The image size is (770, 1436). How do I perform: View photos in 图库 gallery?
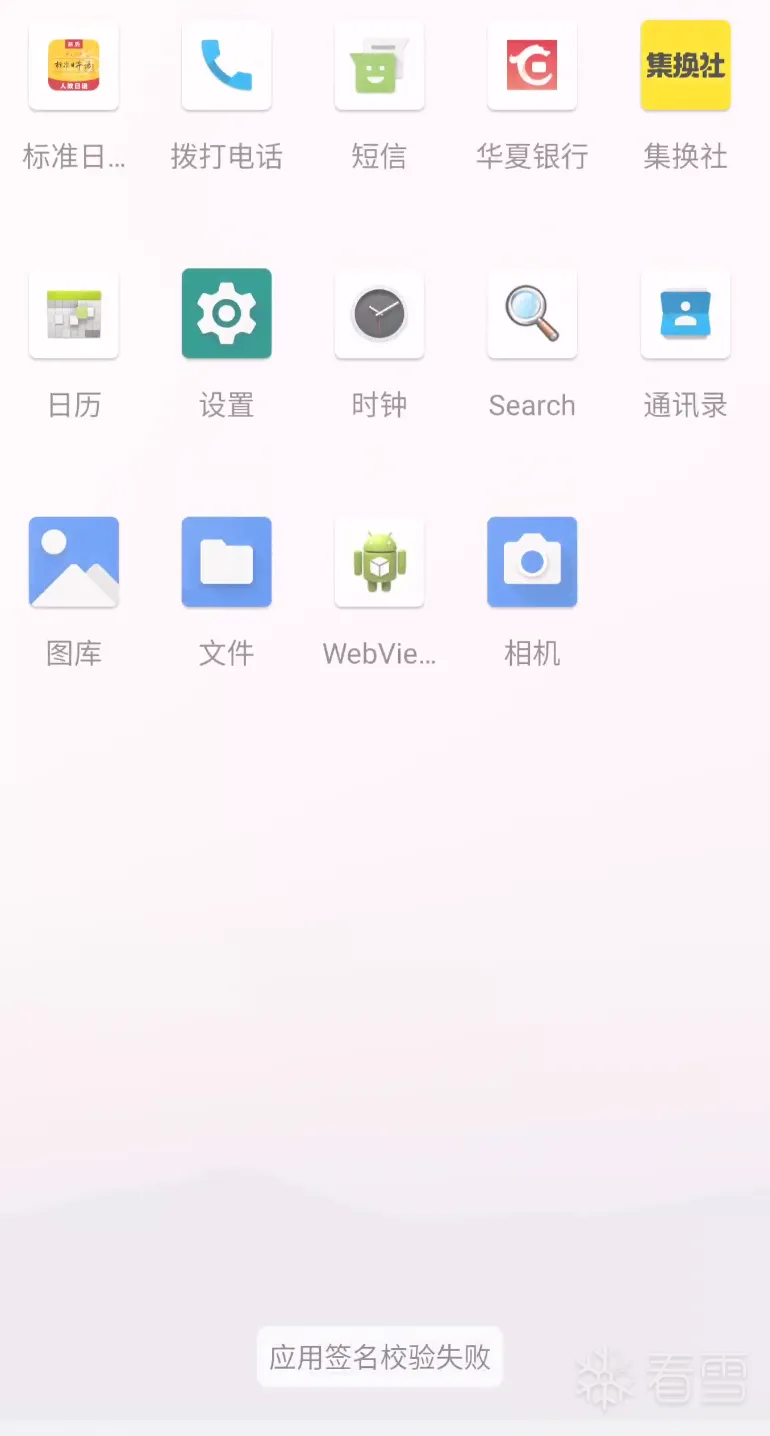74,562
